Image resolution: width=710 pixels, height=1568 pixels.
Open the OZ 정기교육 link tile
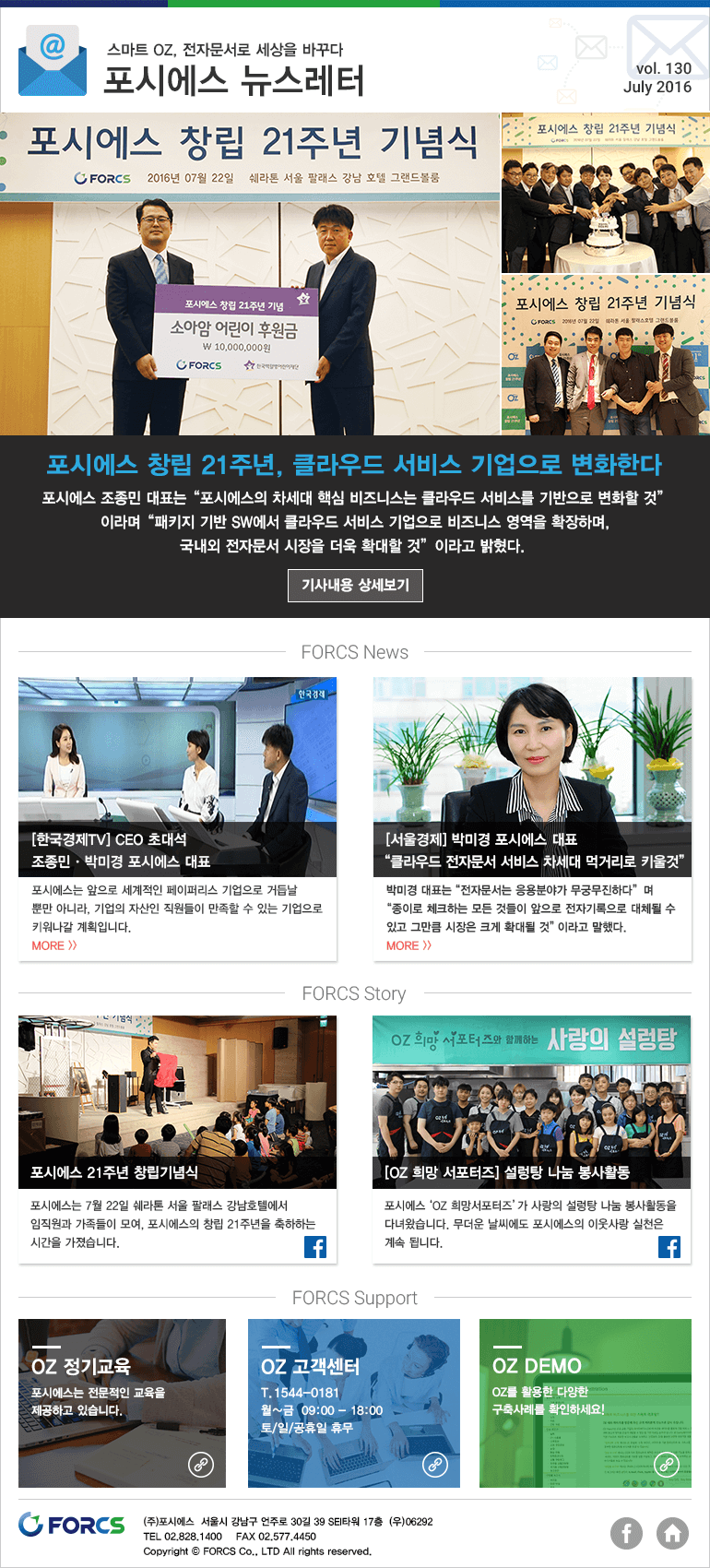(122, 1403)
